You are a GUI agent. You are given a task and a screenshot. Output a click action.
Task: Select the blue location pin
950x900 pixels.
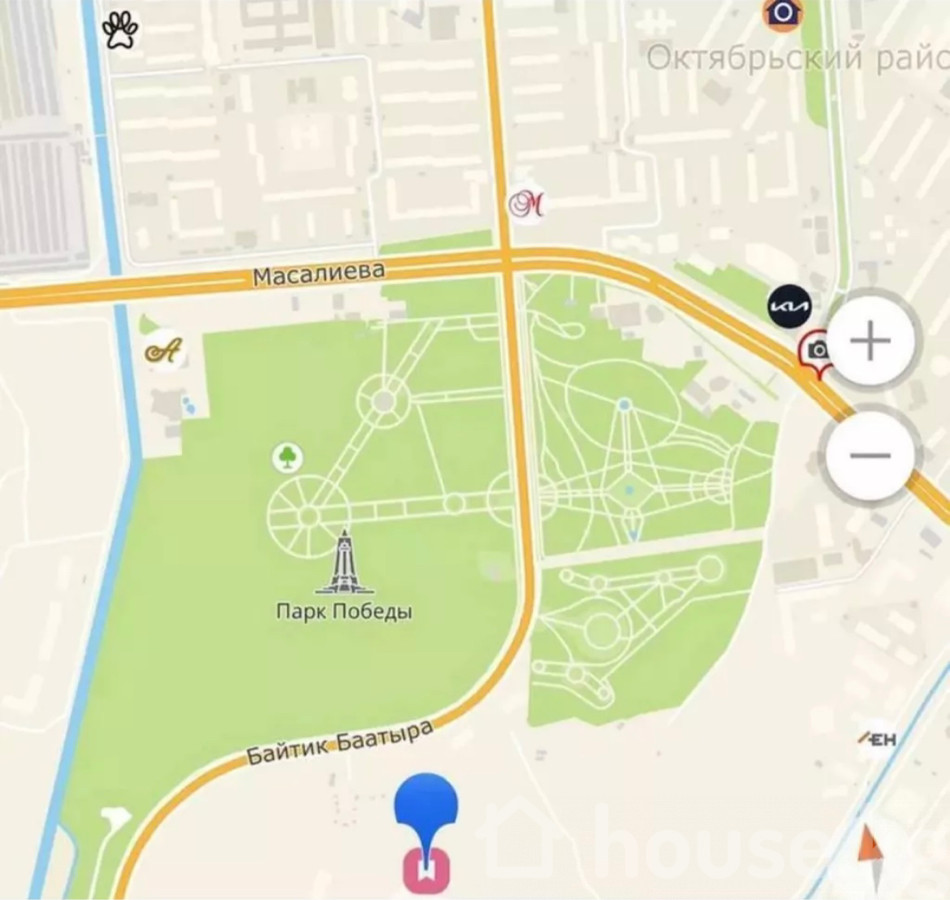click(426, 812)
